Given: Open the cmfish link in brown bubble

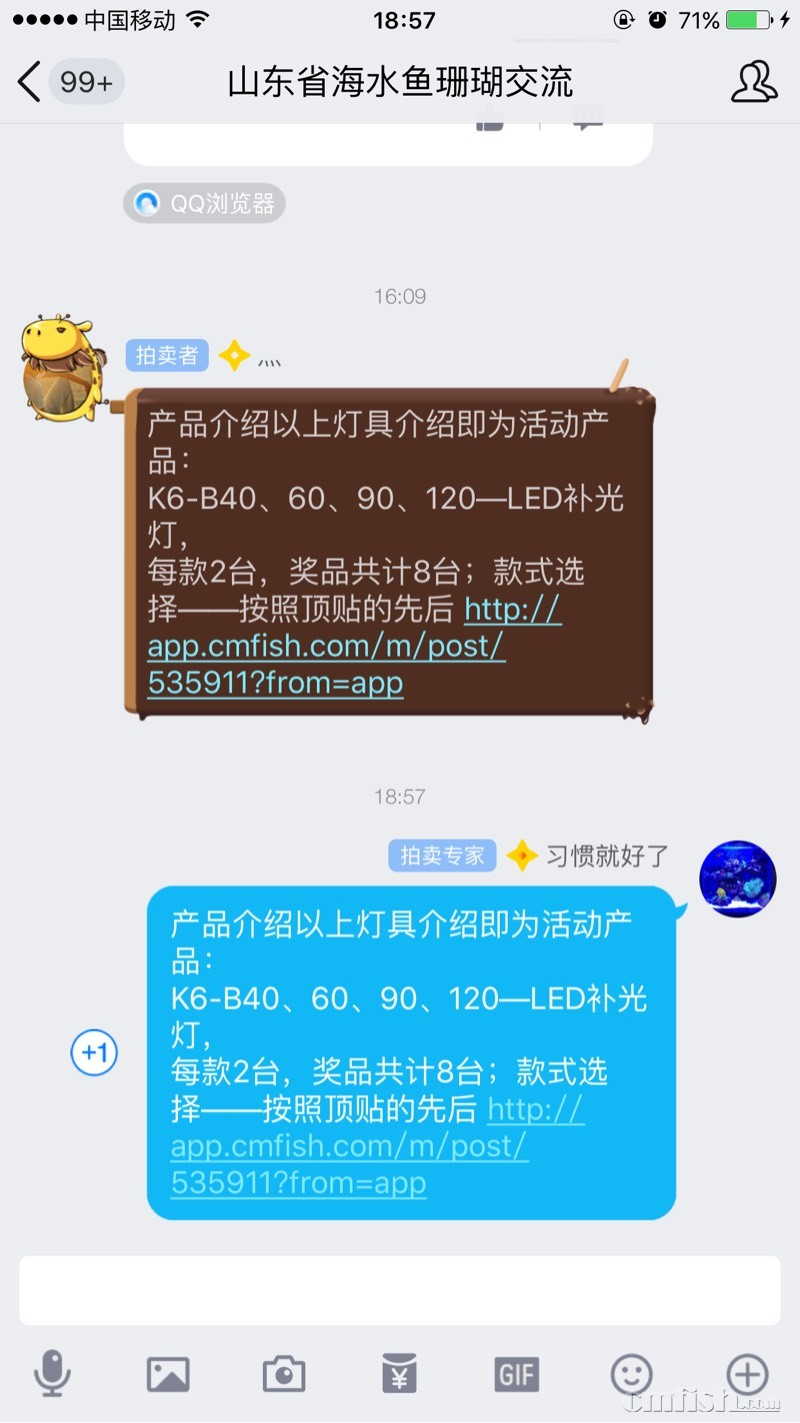Looking at the screenshot, I should pos(326,646).
